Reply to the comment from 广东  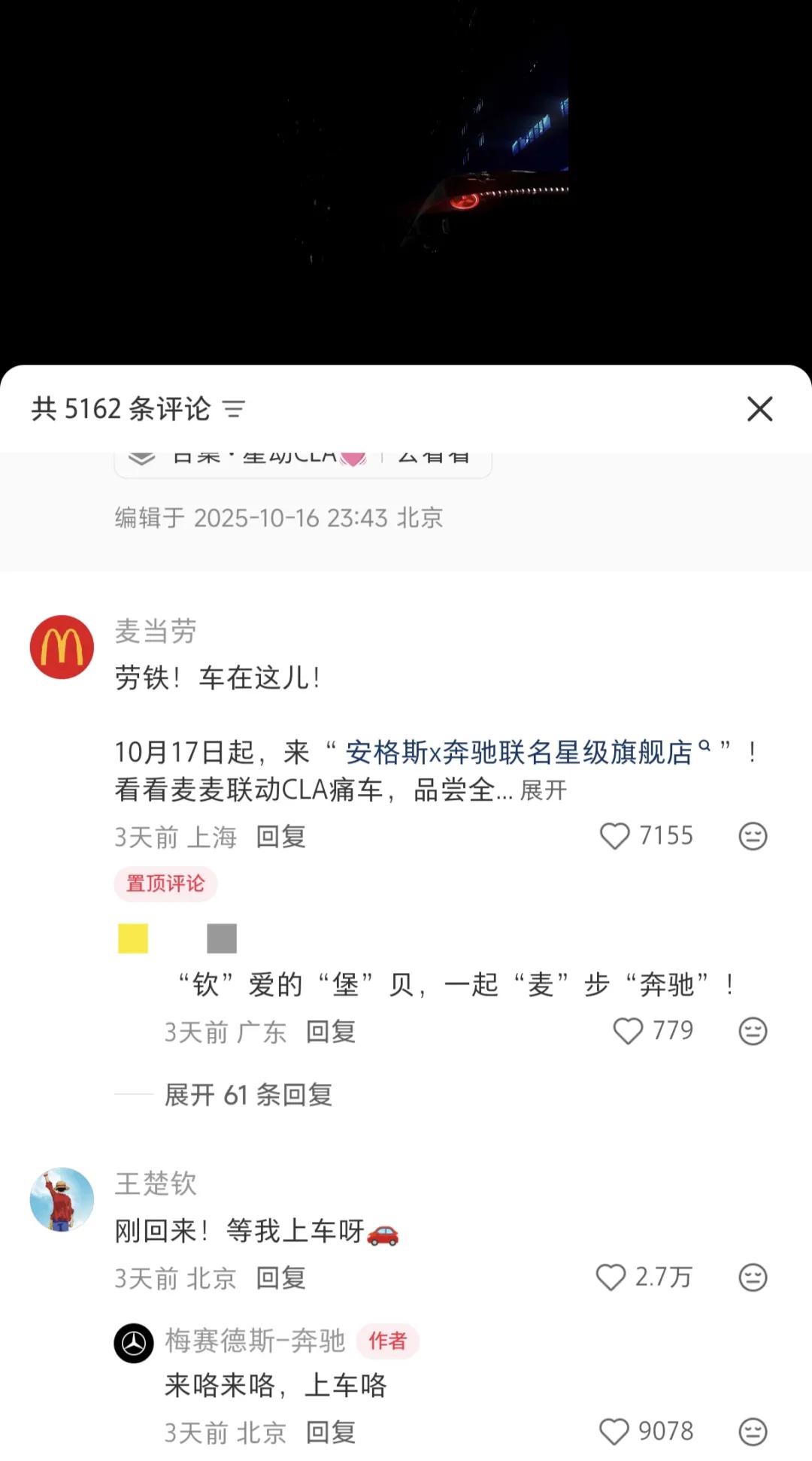pos(330,1032)
